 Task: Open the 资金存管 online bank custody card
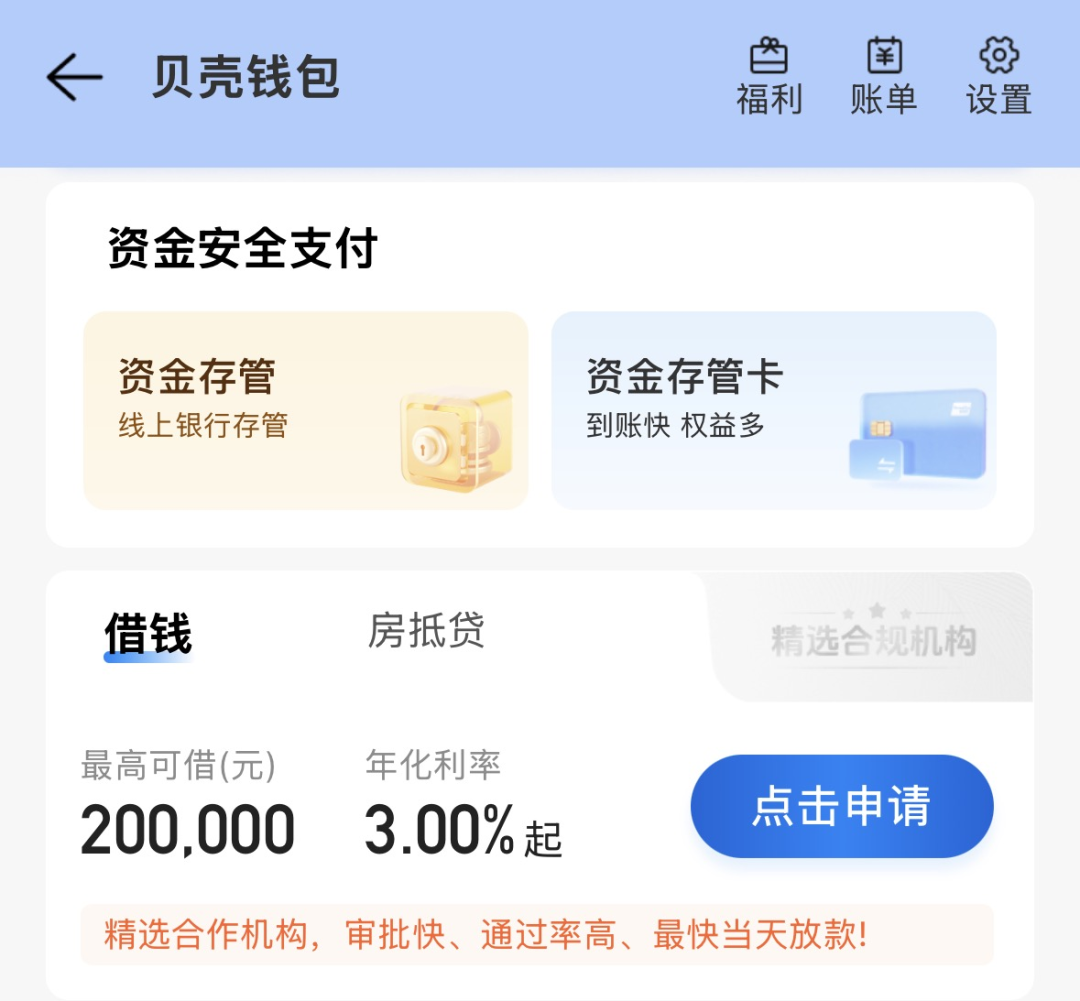305,410
